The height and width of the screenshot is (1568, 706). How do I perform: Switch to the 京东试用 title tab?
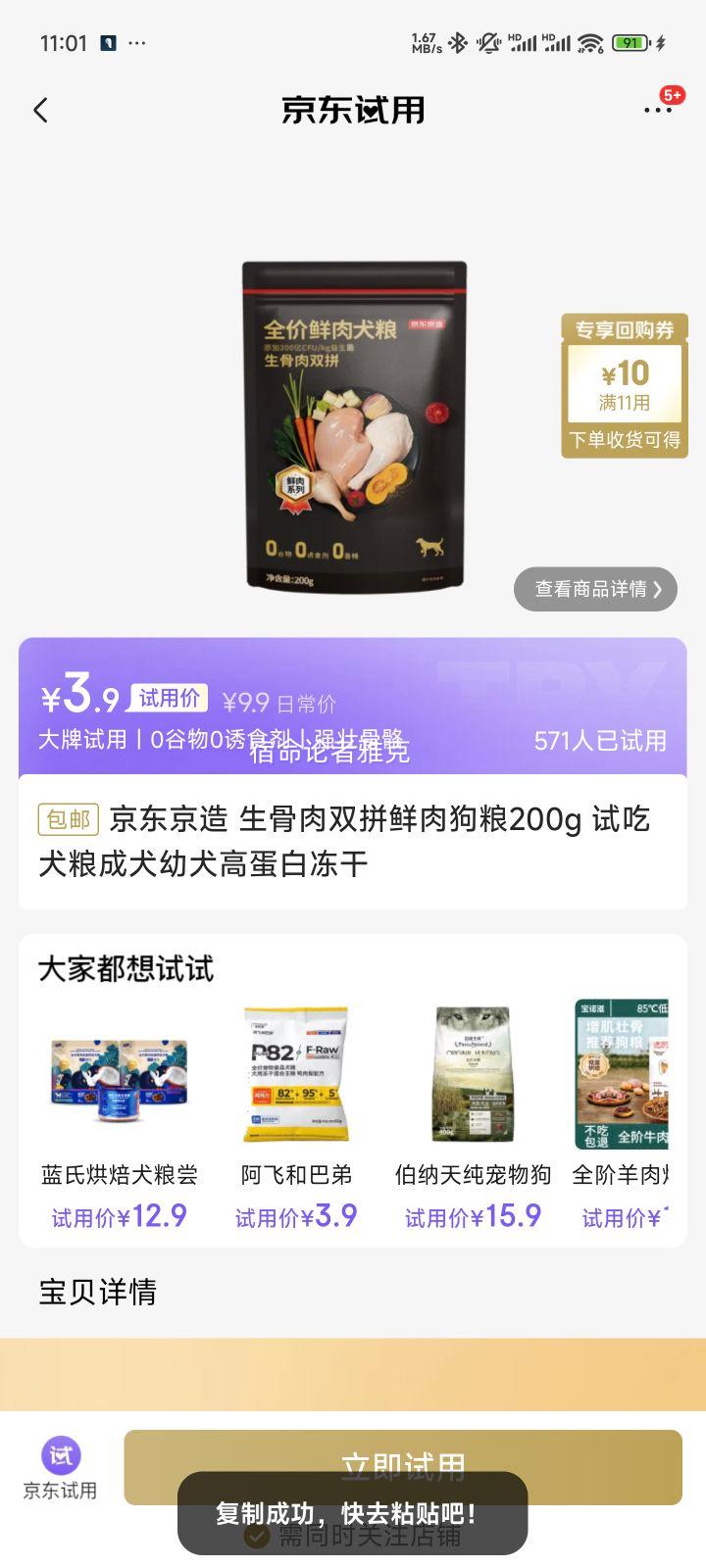(x=353, y=111)
